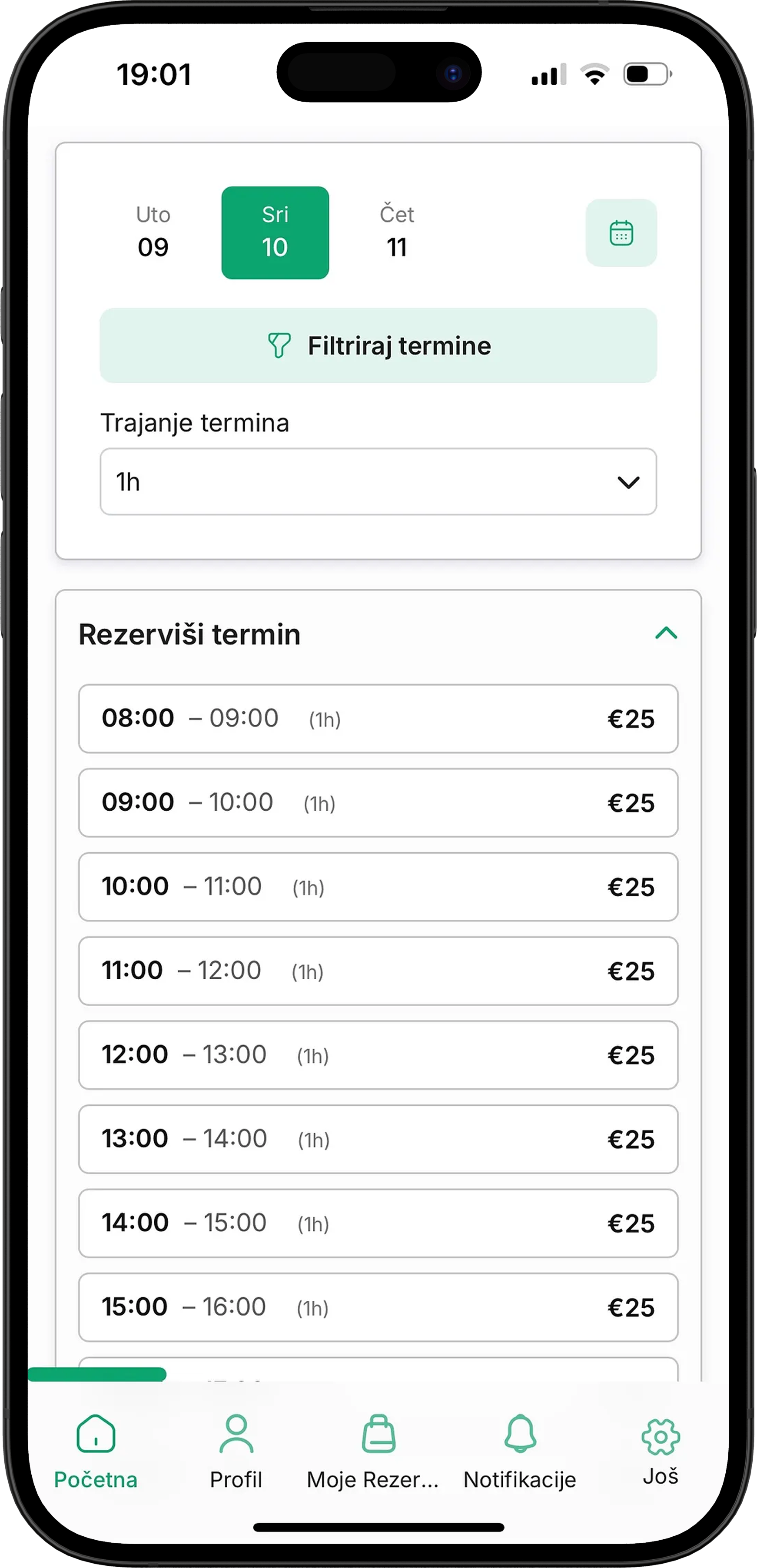Select the Sri 10 day toggle

tap(275, 232)
